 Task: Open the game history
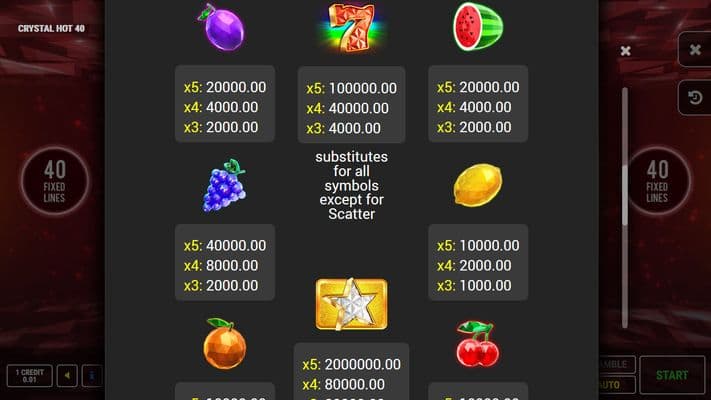point(695,97)
